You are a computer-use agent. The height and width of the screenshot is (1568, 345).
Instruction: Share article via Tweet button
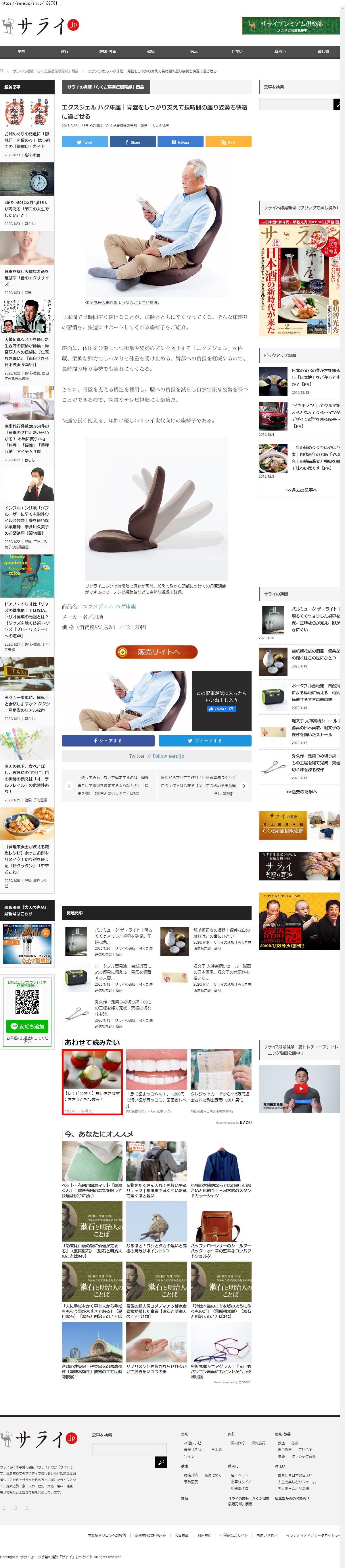85,142
